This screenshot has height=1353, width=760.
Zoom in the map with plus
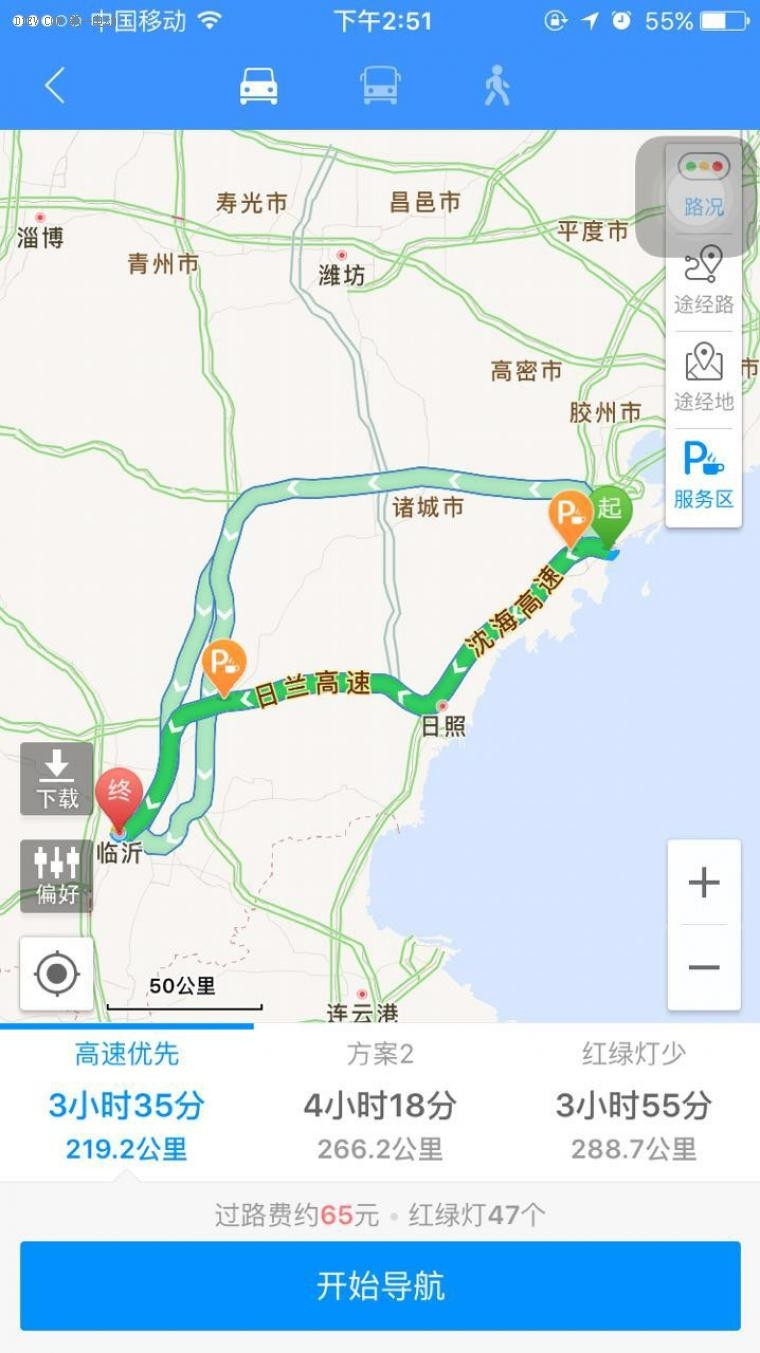click(x=704, y=882)
